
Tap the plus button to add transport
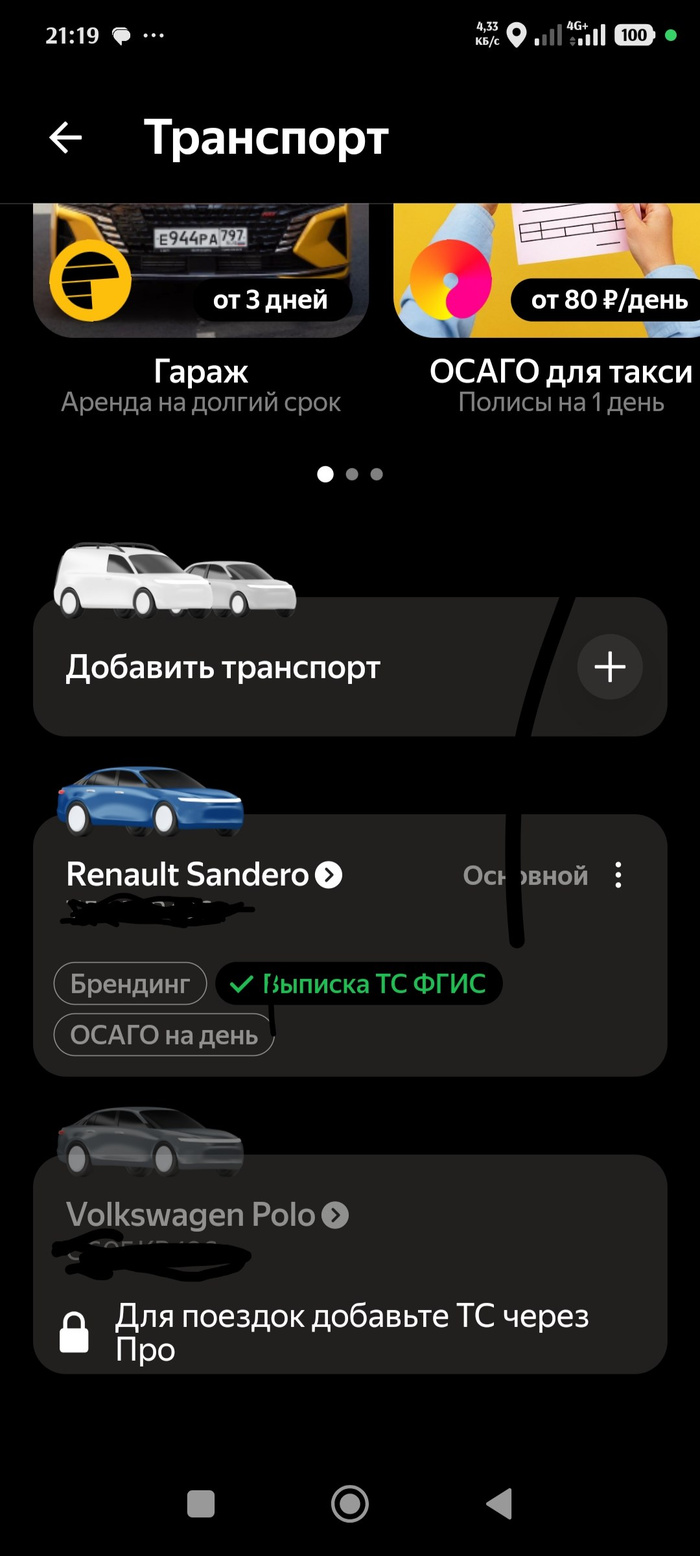click(x=610, y=667)
